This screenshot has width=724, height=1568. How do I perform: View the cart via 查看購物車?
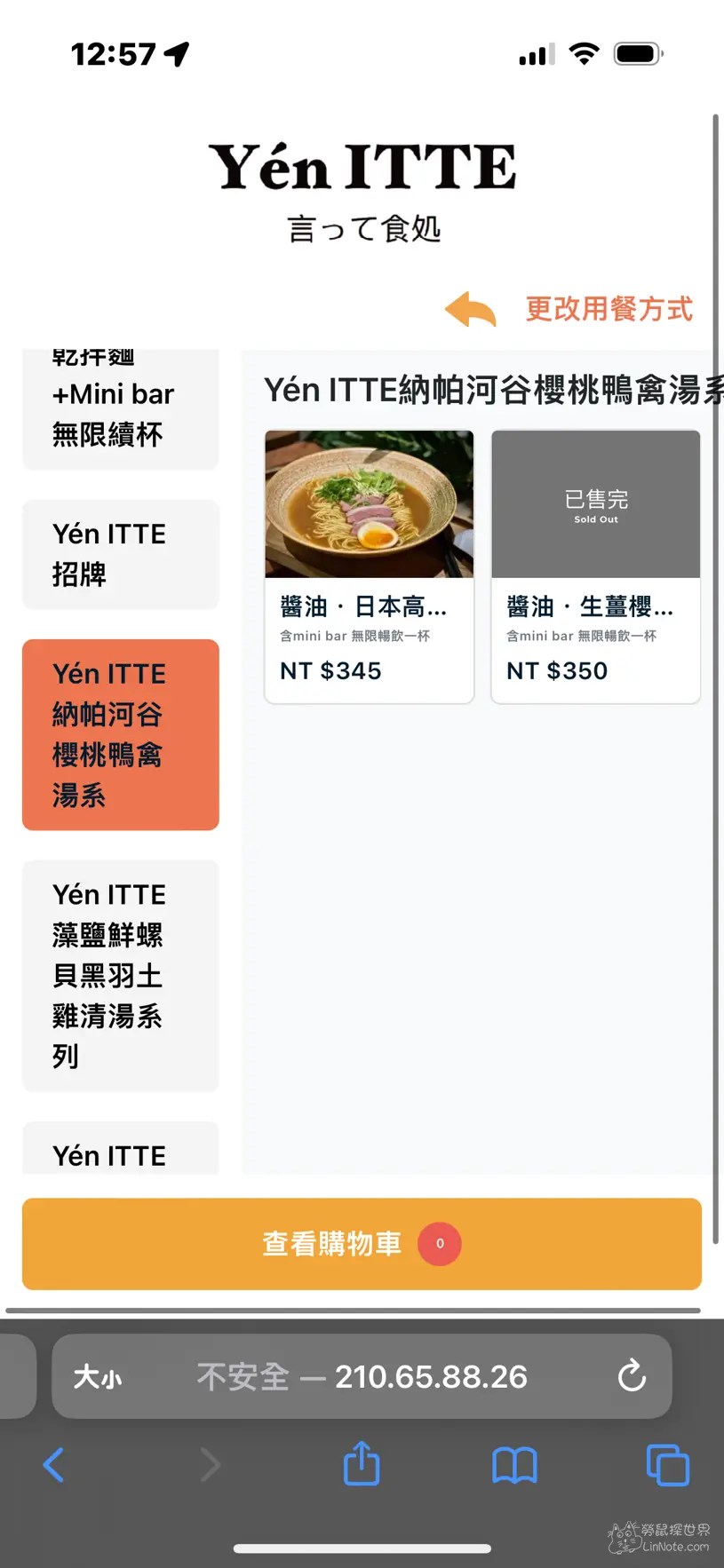coord(362,1243)
